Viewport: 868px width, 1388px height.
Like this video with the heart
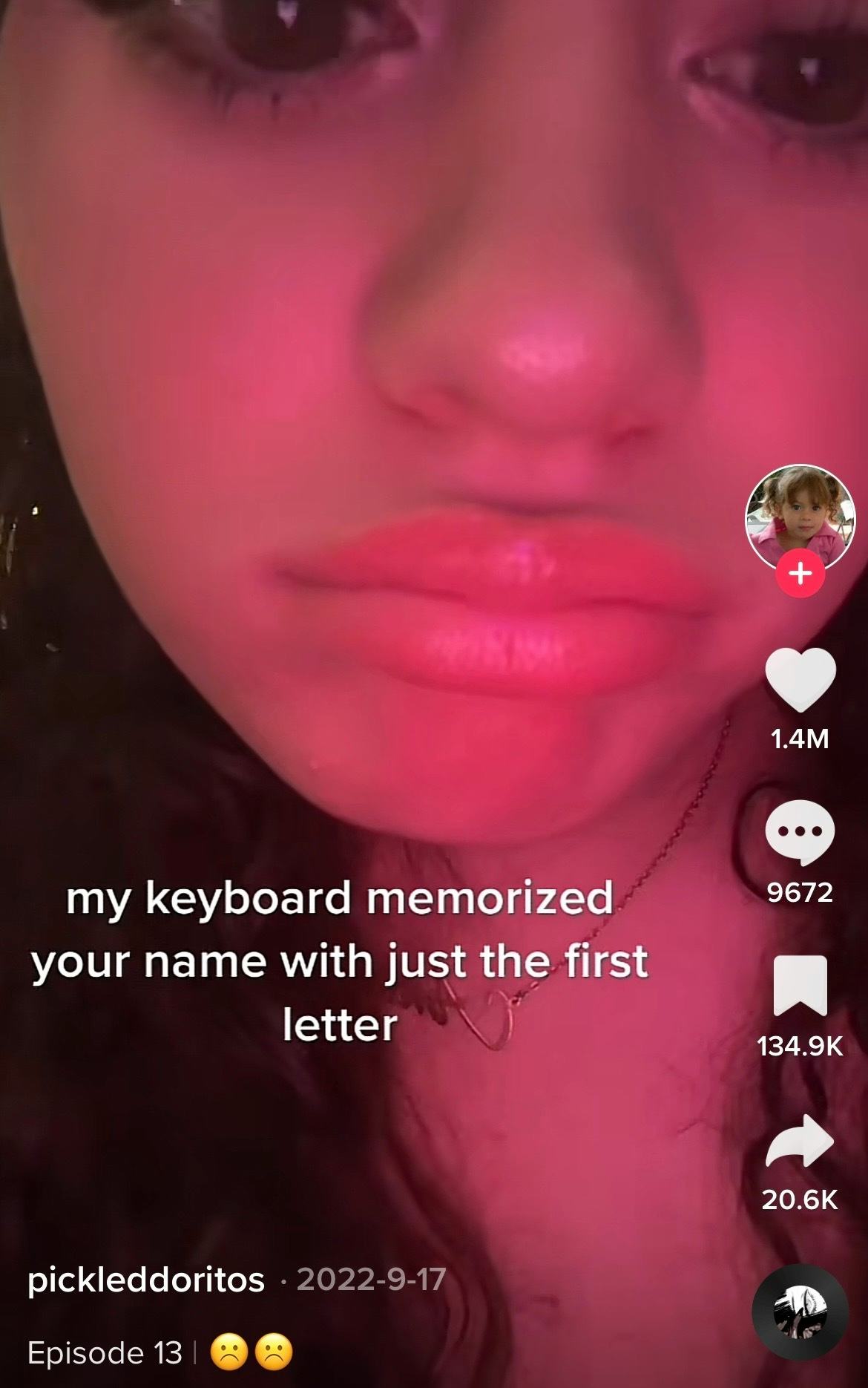click(x=800, y=679)
